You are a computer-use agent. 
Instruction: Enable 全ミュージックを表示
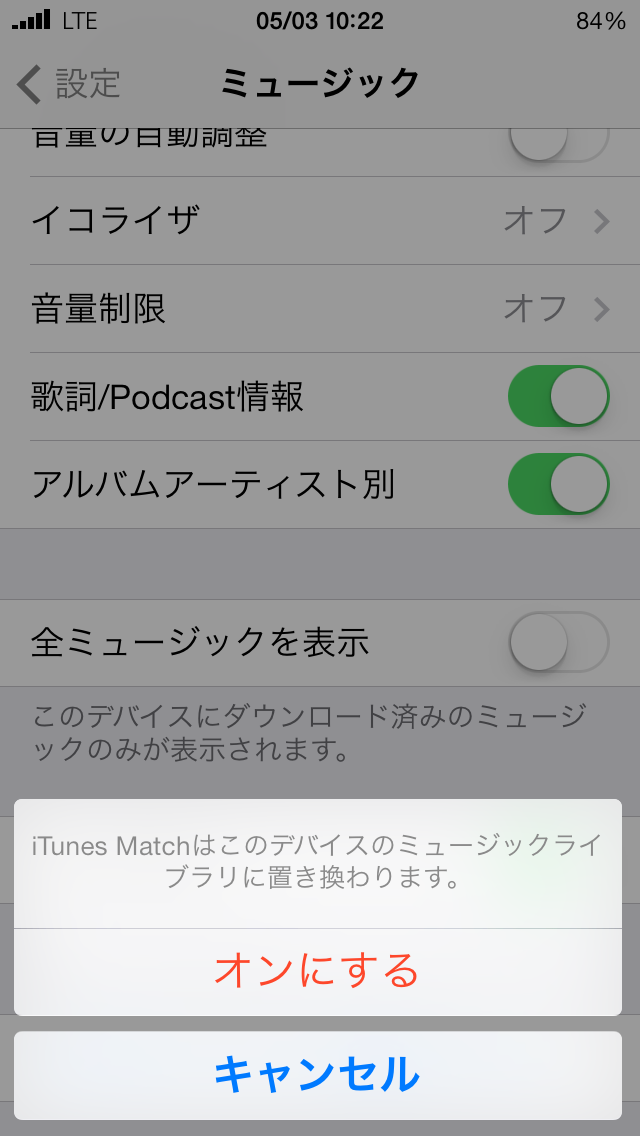558,641
